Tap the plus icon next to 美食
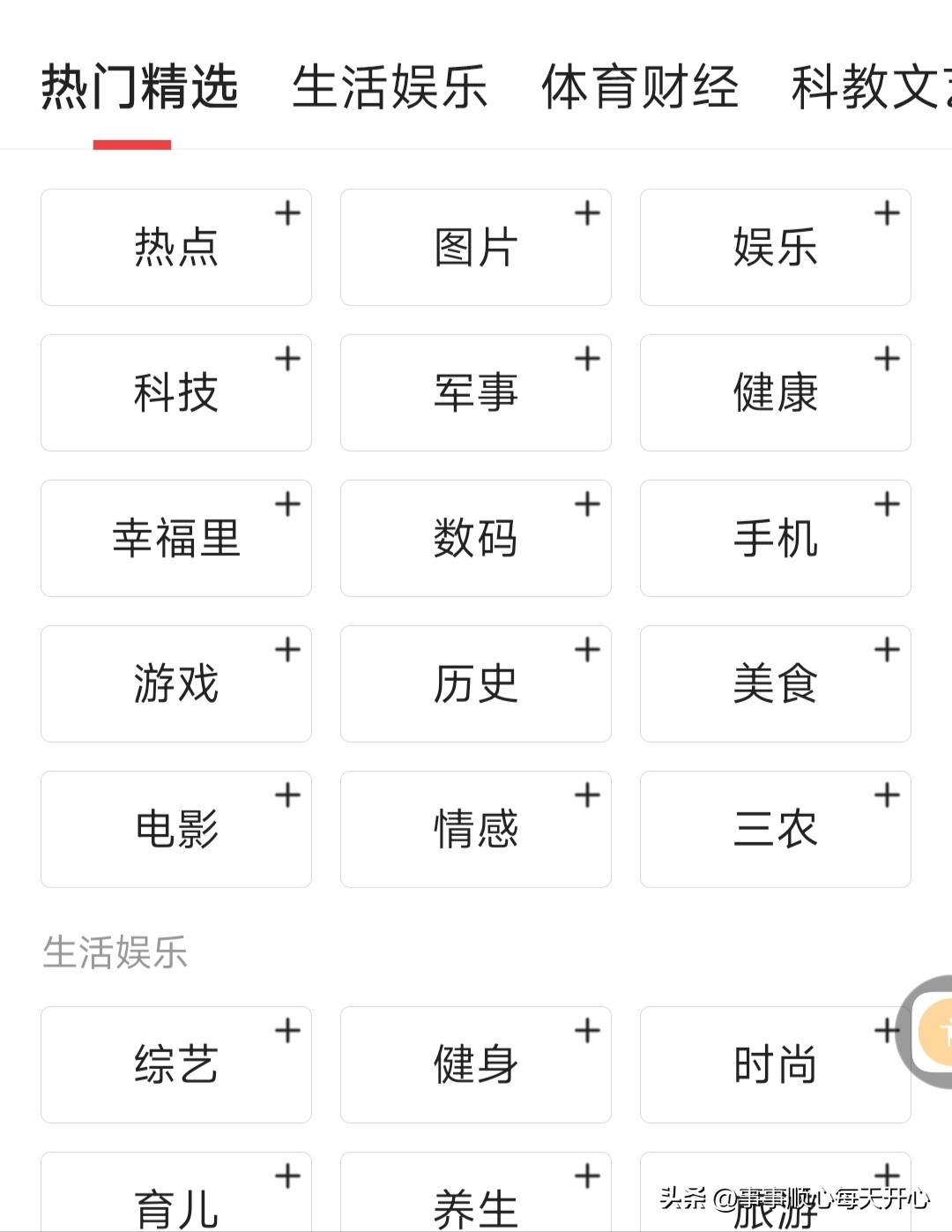952x1232 pixels. 888,649
